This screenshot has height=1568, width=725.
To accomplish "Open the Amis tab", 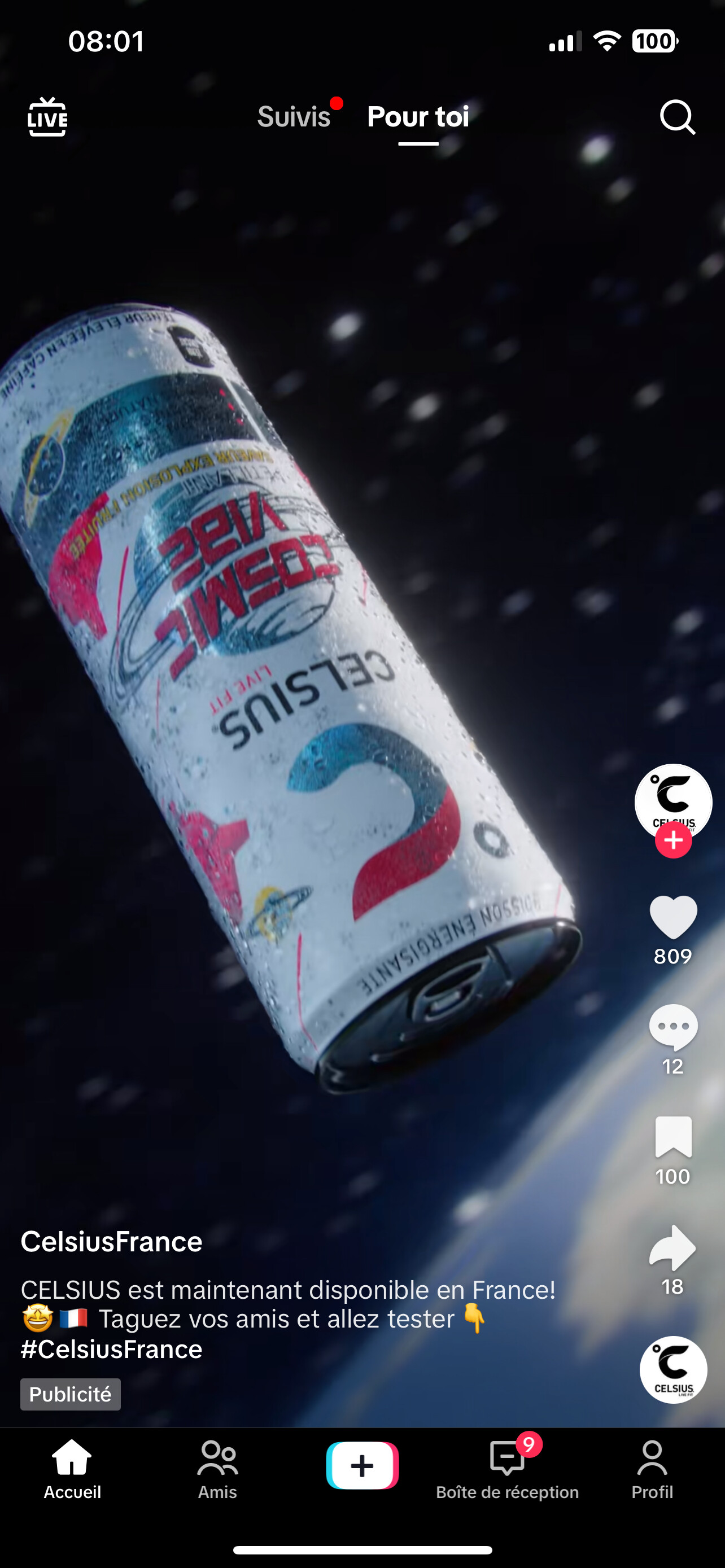I will (x=217, y=1469).
